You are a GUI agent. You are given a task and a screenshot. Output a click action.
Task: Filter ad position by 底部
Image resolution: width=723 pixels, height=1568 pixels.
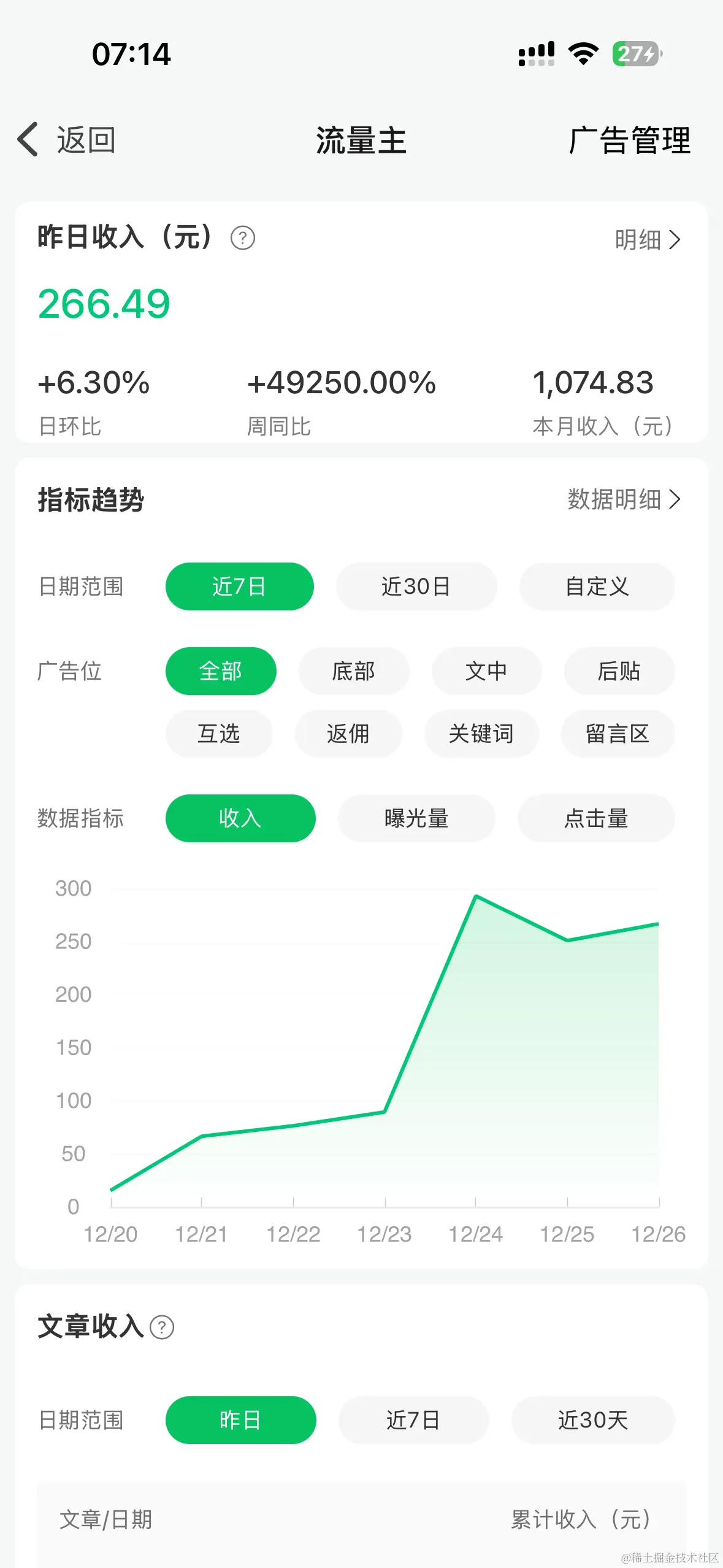(353, 671)
